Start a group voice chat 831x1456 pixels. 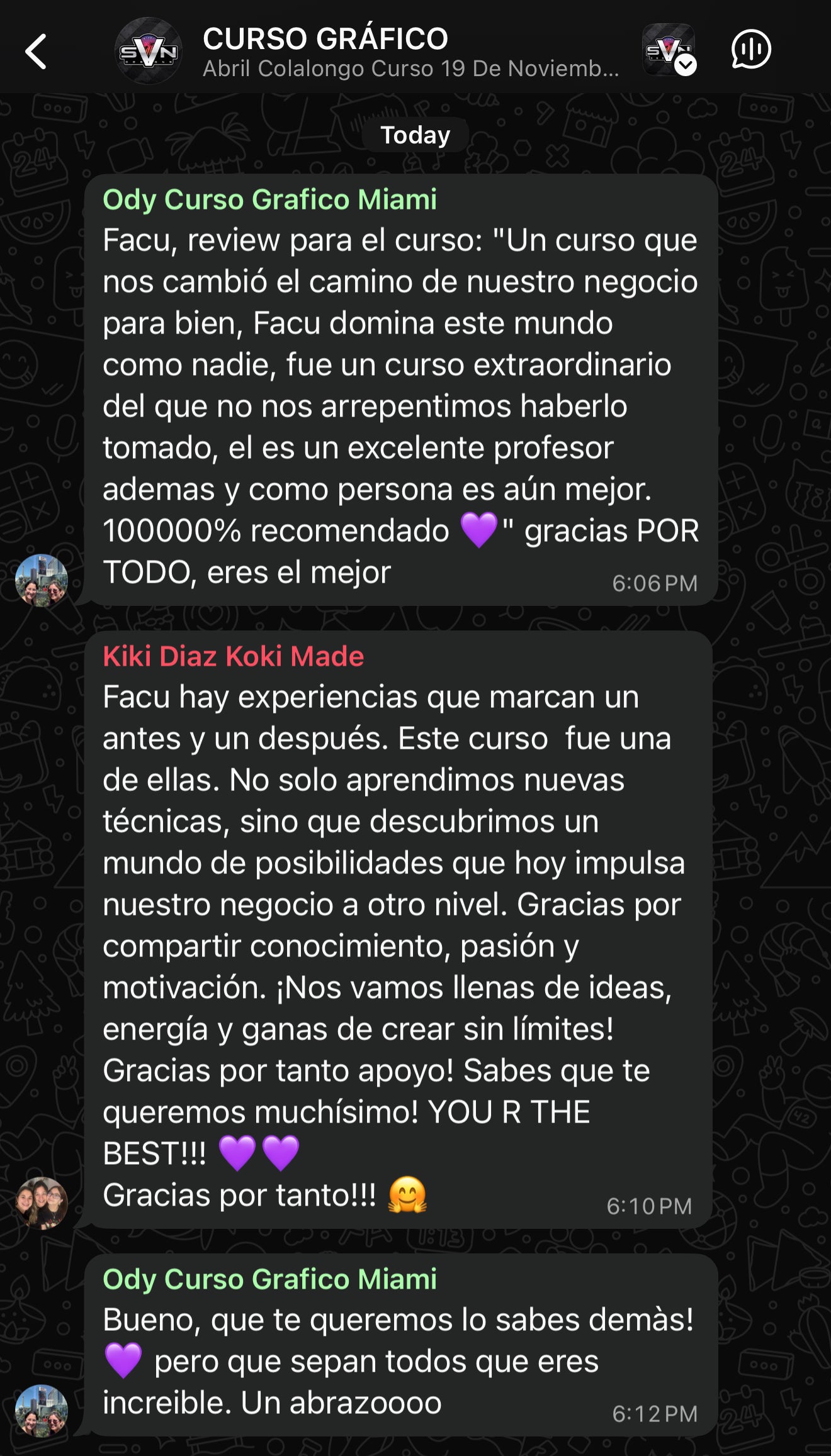pos(750,50)
